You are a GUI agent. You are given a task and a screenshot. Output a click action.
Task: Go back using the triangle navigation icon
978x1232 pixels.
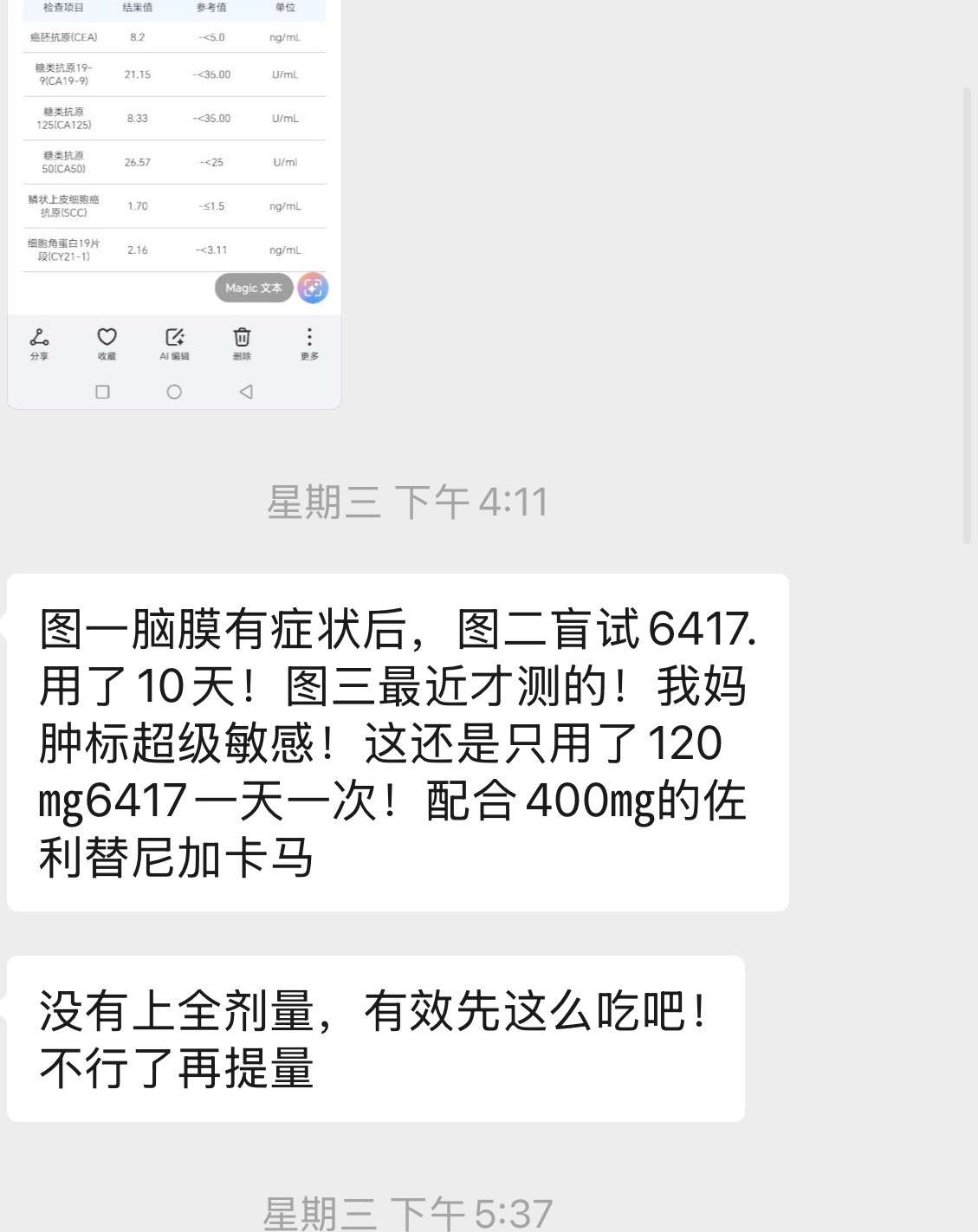point(245,392)
